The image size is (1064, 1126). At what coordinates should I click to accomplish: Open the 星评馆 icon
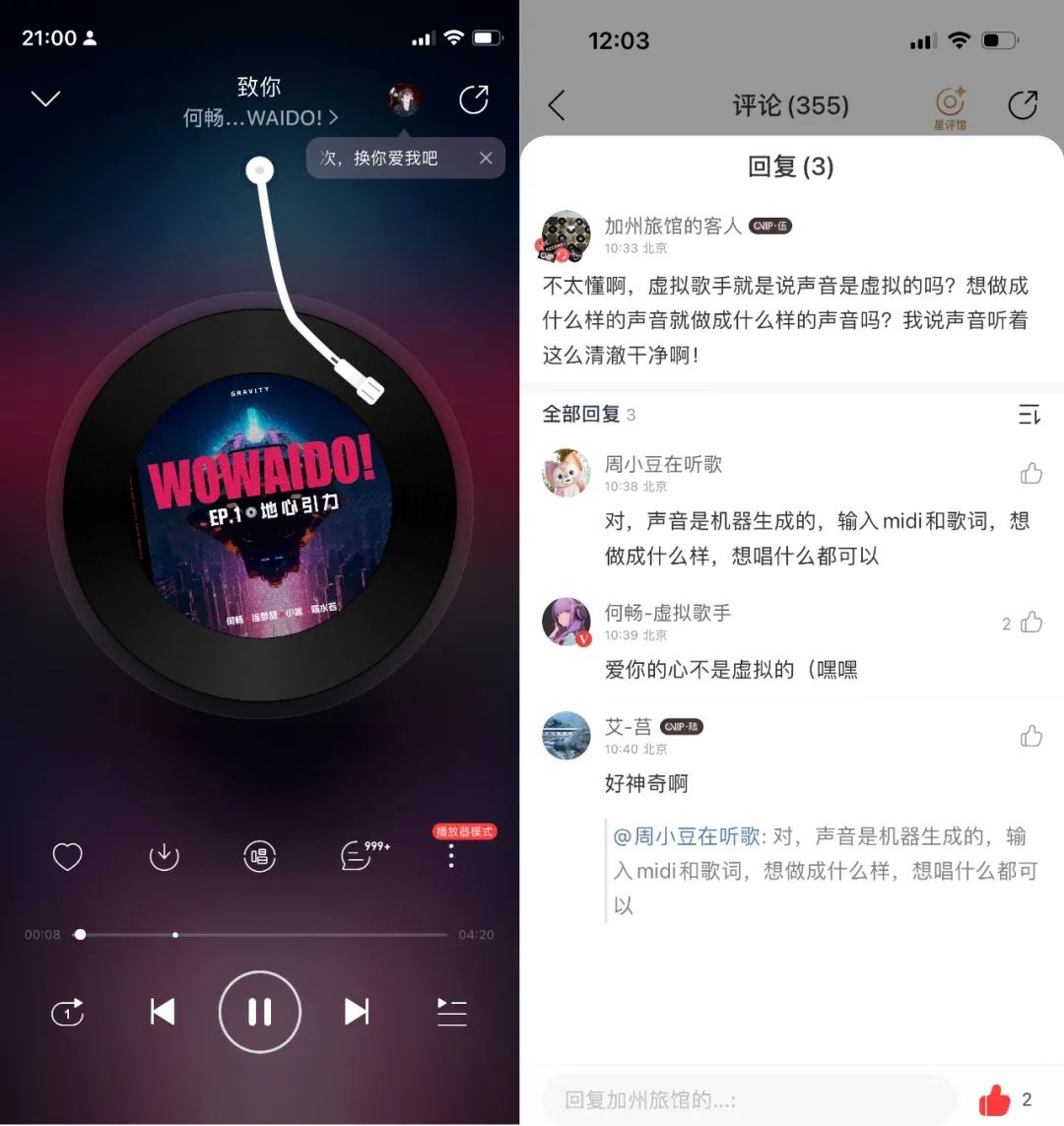point(950,106)
